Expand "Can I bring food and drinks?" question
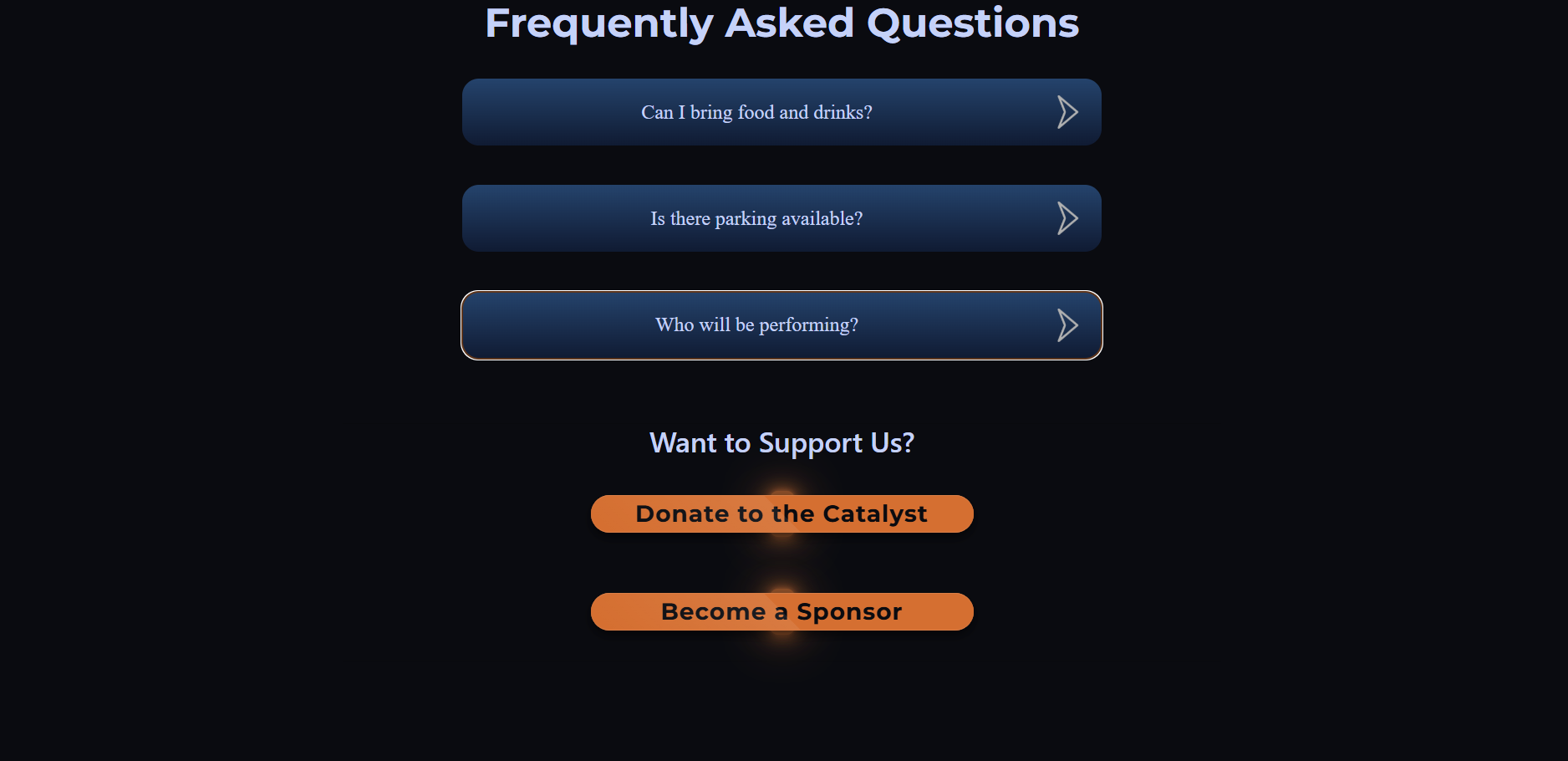Viewport: 1568px width, 761px height. click(781, 112)
